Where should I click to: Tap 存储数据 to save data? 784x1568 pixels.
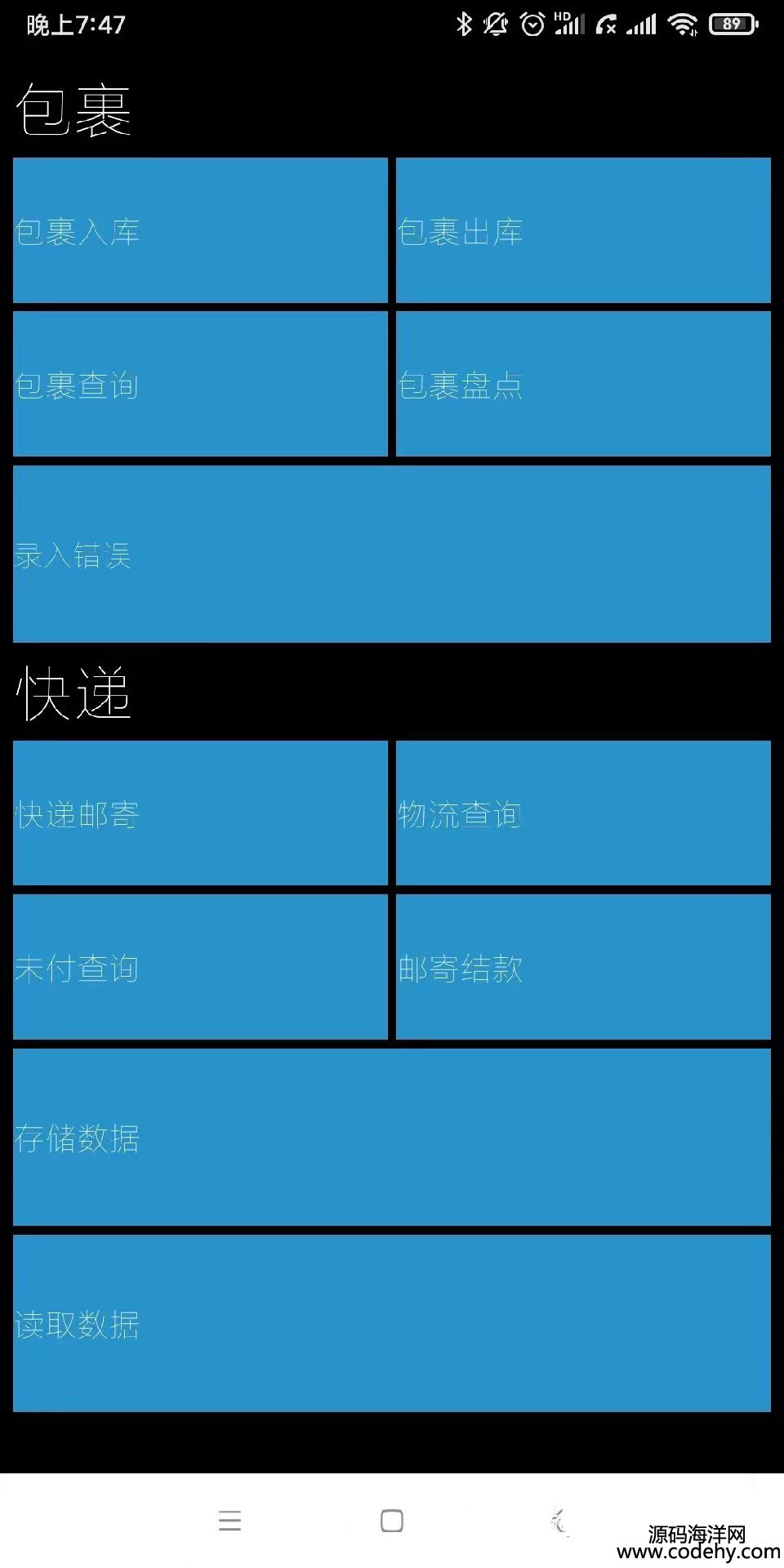(392, 1138)
